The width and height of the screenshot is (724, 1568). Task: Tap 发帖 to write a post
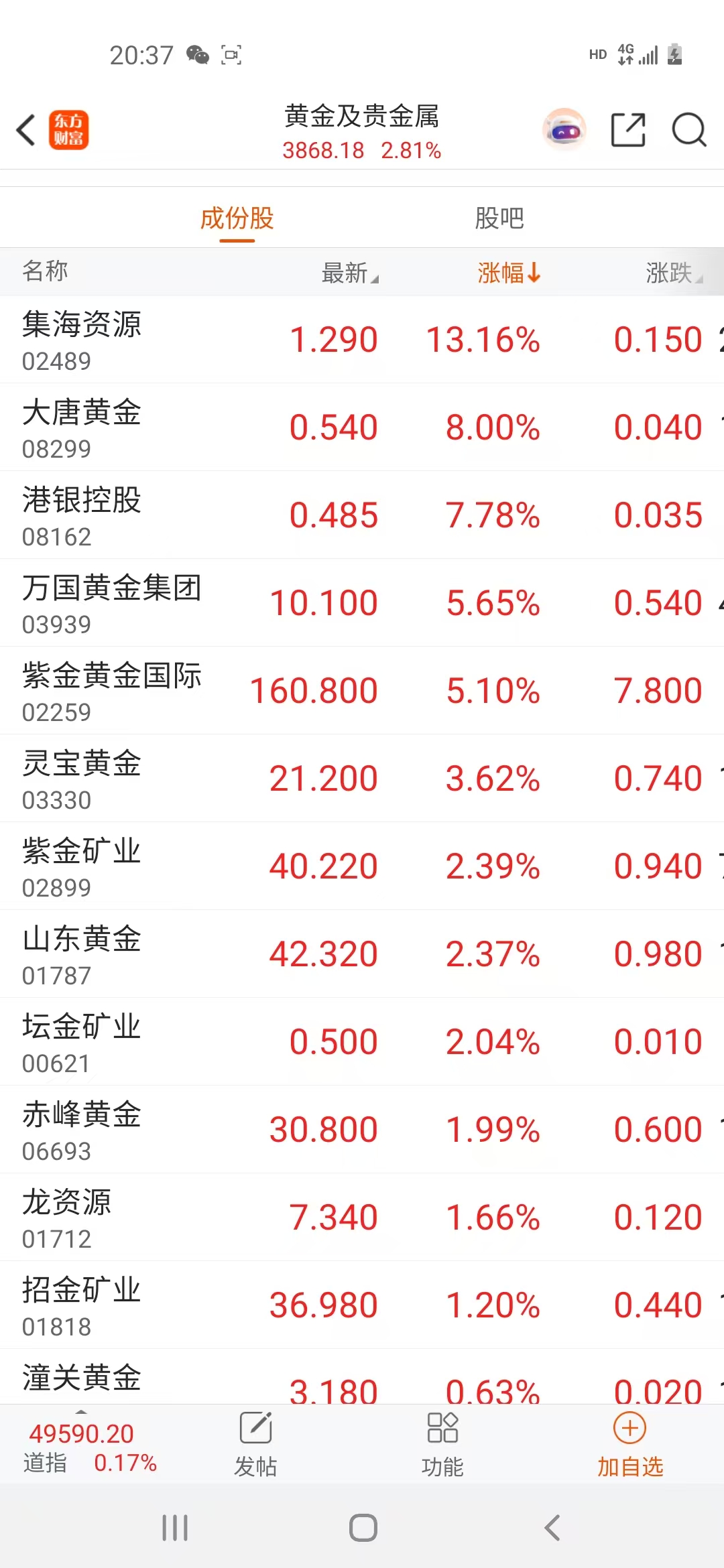coord(255,1444)
